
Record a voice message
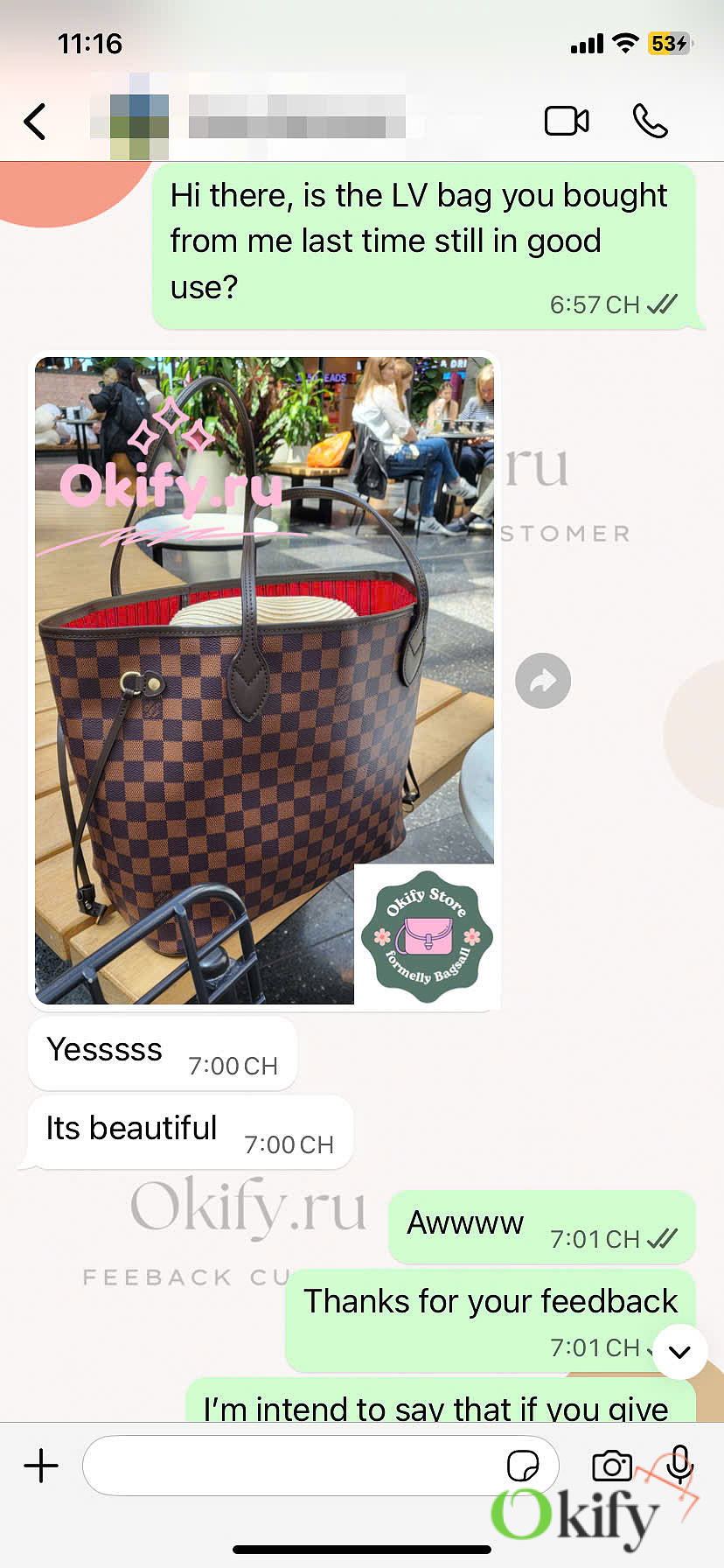[679, 1464]
